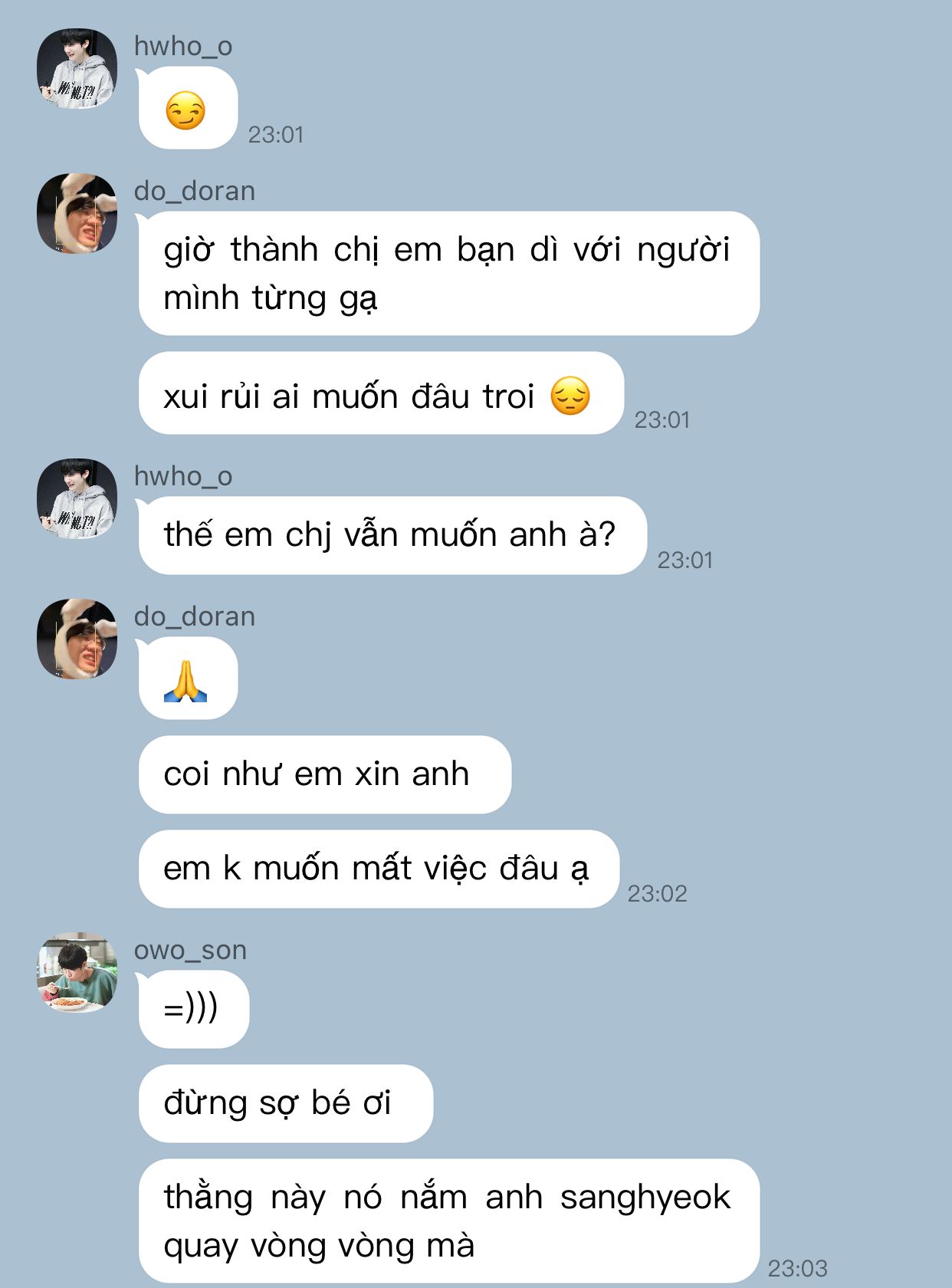Open hwho_o's avatar beside the smirk emoji

pos(77,68)
